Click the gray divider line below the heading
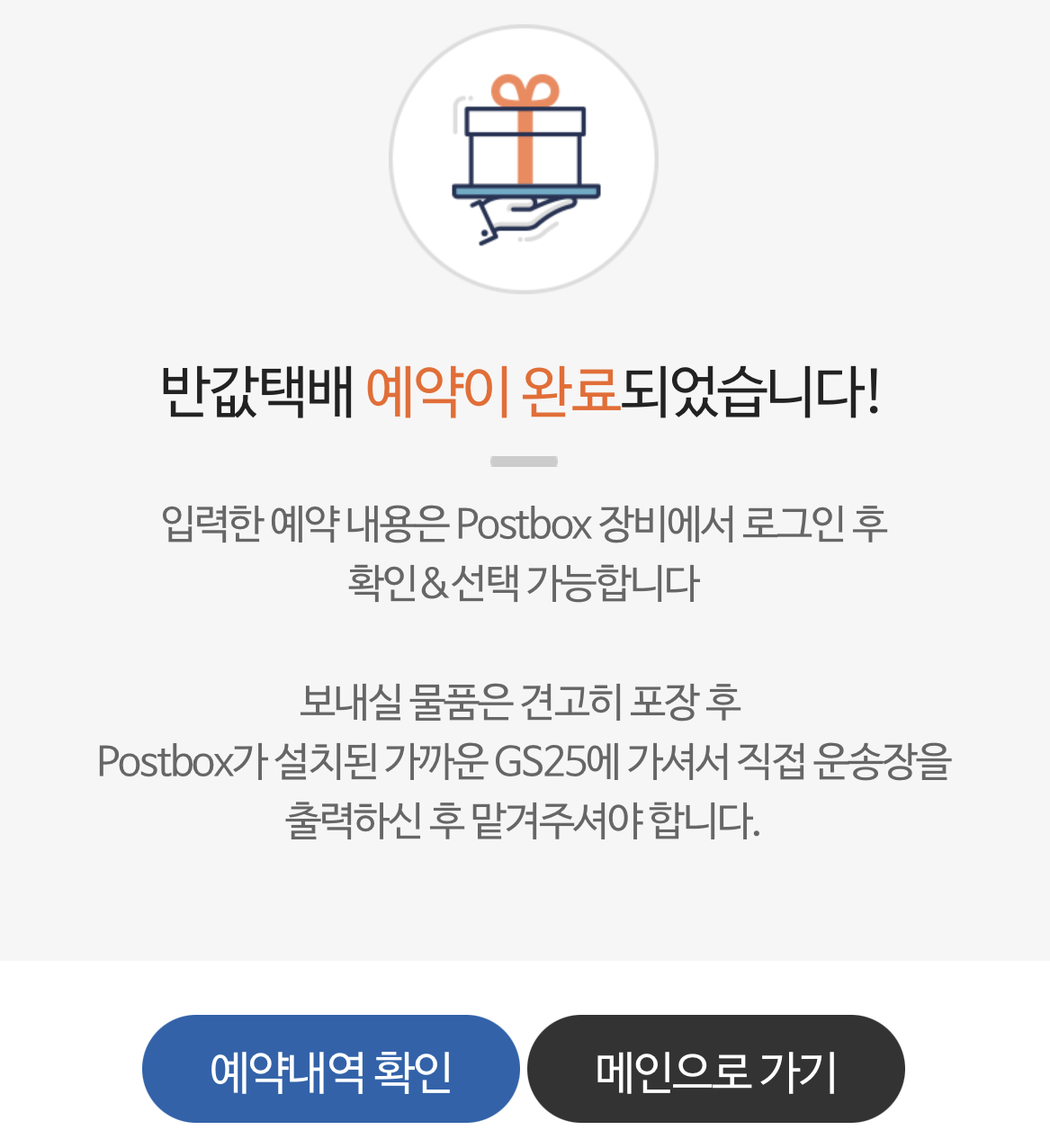Viewport: 1050px width, 1148px height. point(525,462)
